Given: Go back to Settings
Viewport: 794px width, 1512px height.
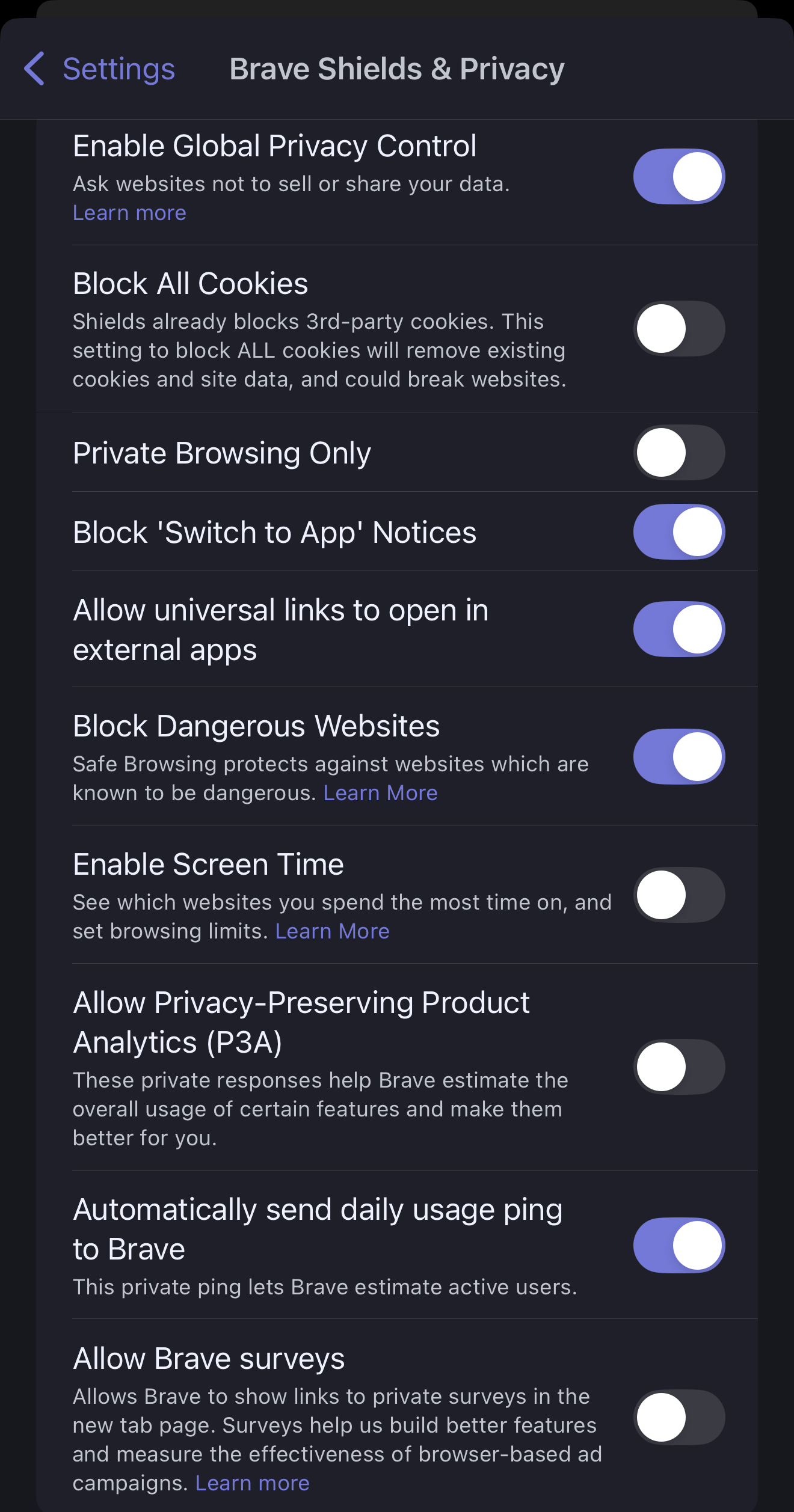Looking at the screenshot, I should 100,69.
